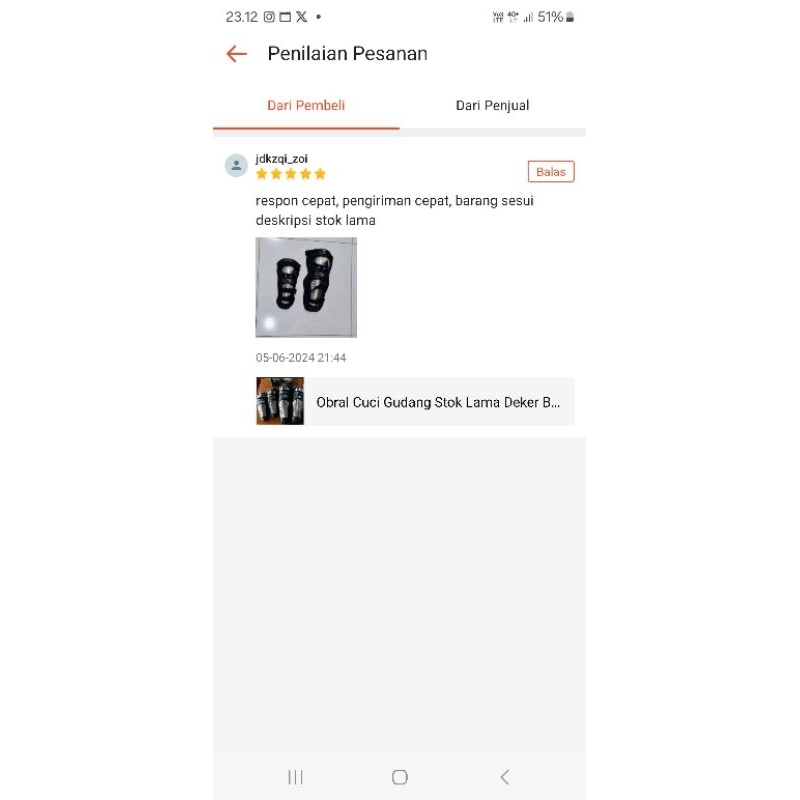The width and height of the screenshot is (800, 800).
Task: Go to the home screen
Action: [x=400, y=777]
